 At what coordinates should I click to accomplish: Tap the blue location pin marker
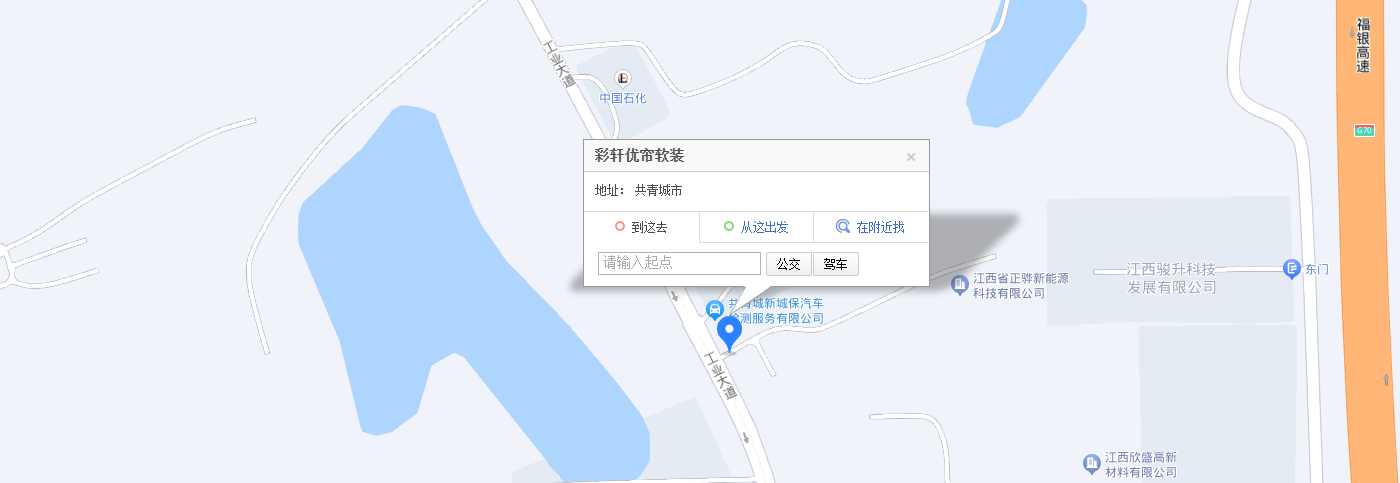(x=730, y=332)
